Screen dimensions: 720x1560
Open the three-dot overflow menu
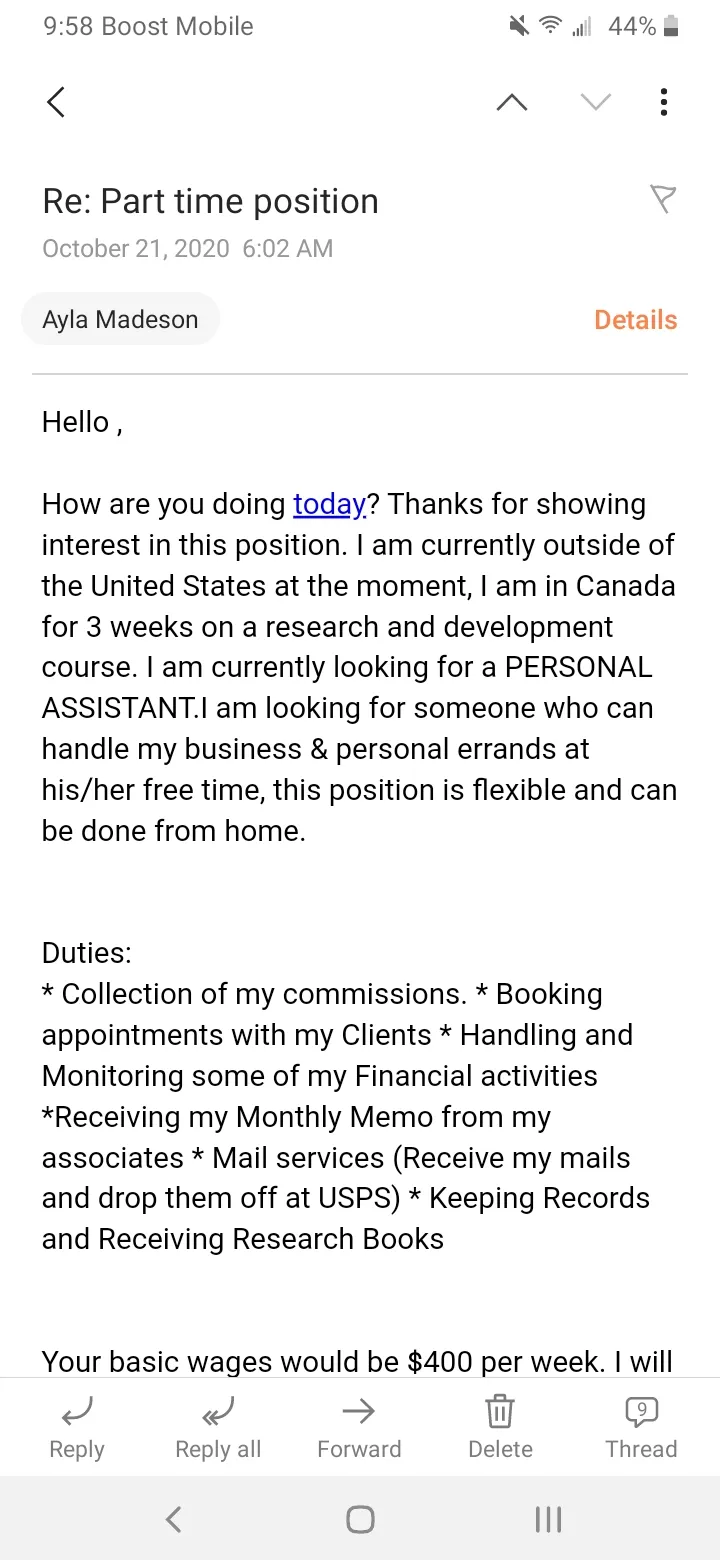664,102
